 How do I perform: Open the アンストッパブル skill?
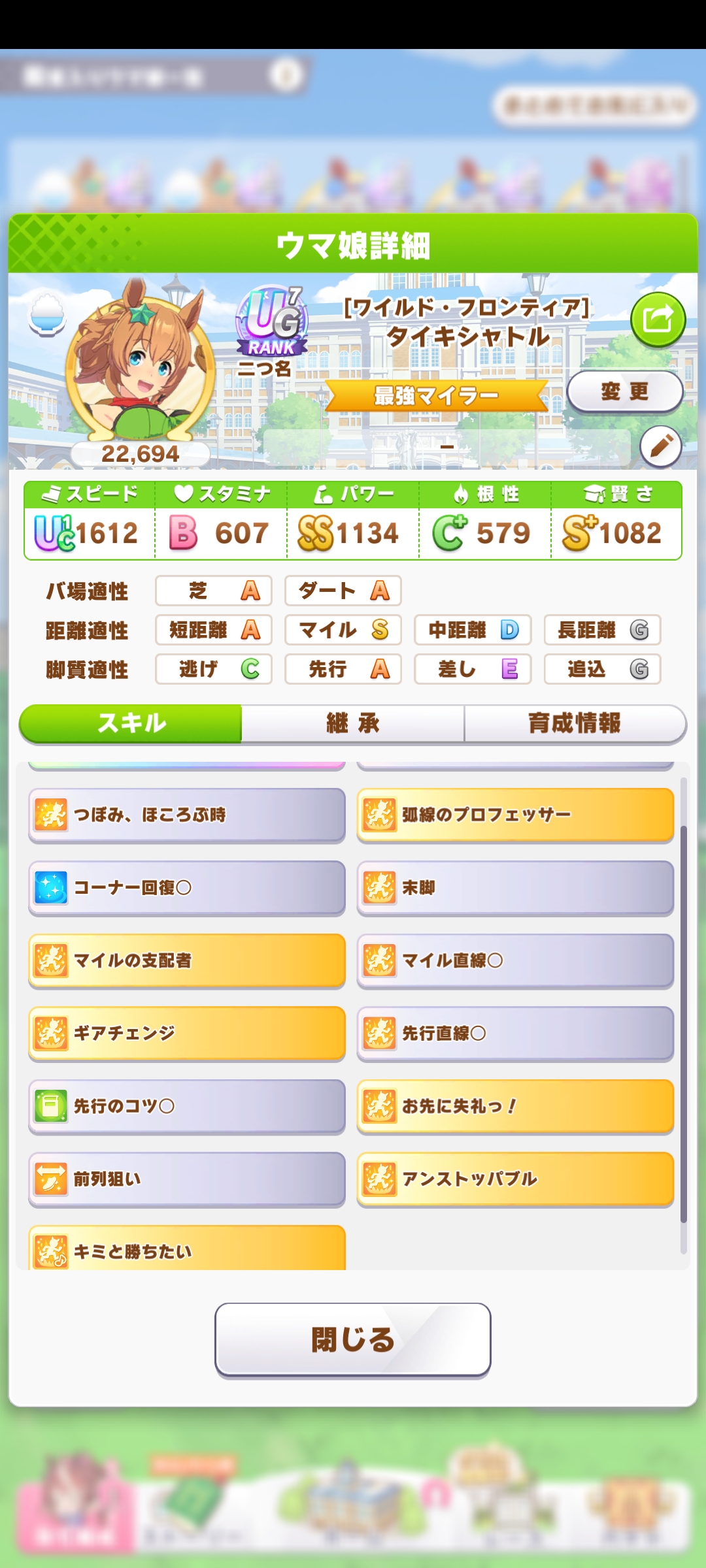click(515, 1179)
